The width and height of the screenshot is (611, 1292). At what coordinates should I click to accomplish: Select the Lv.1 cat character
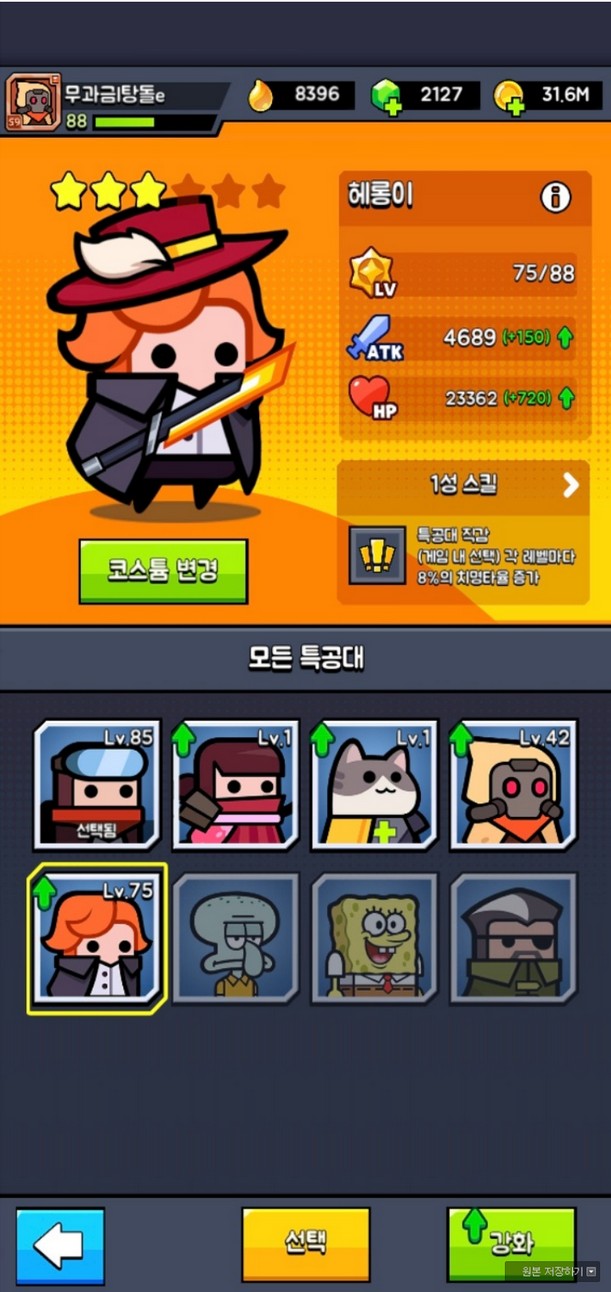[x=374, y=785]
